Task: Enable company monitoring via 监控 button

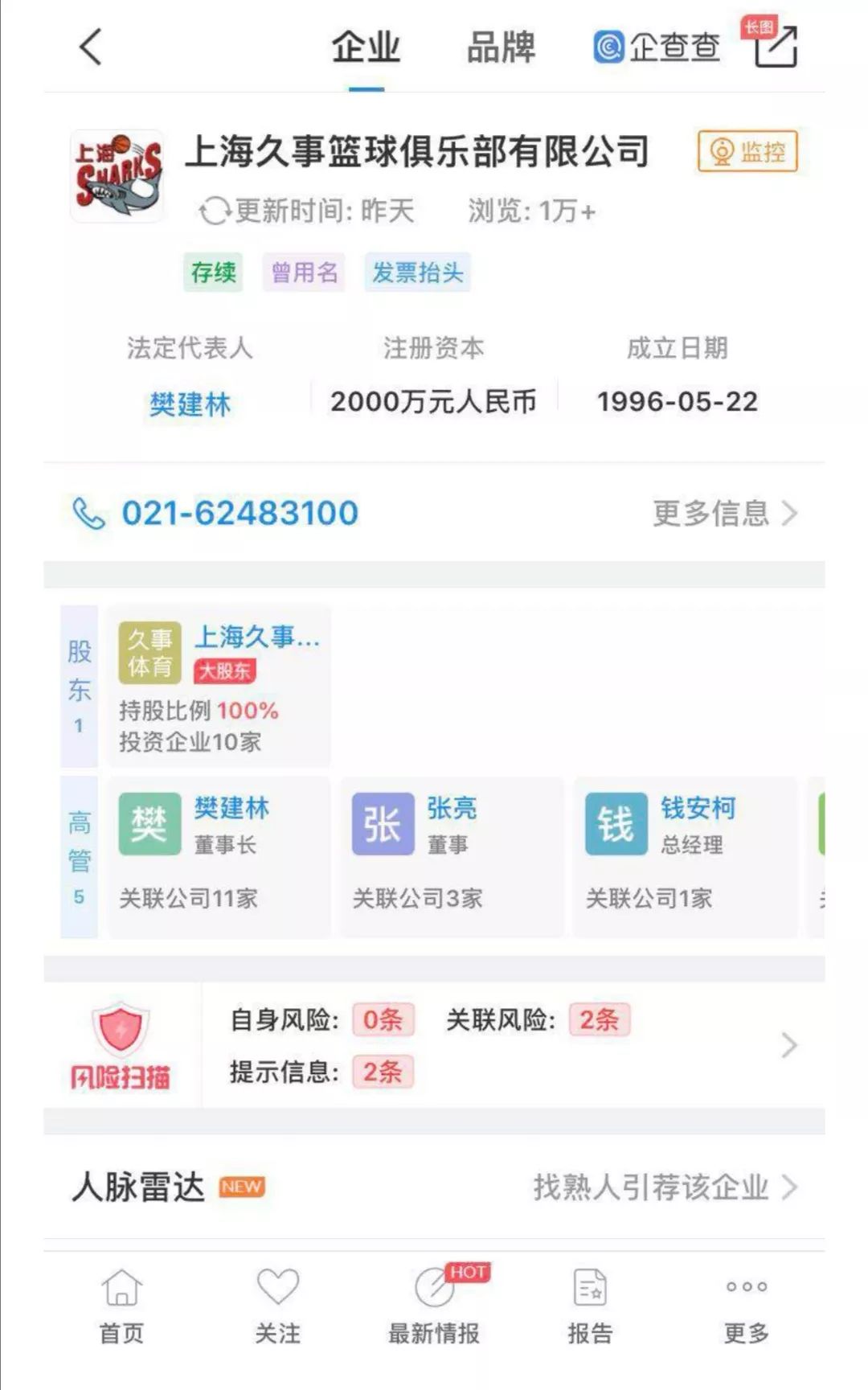Action: click(749, 150)
